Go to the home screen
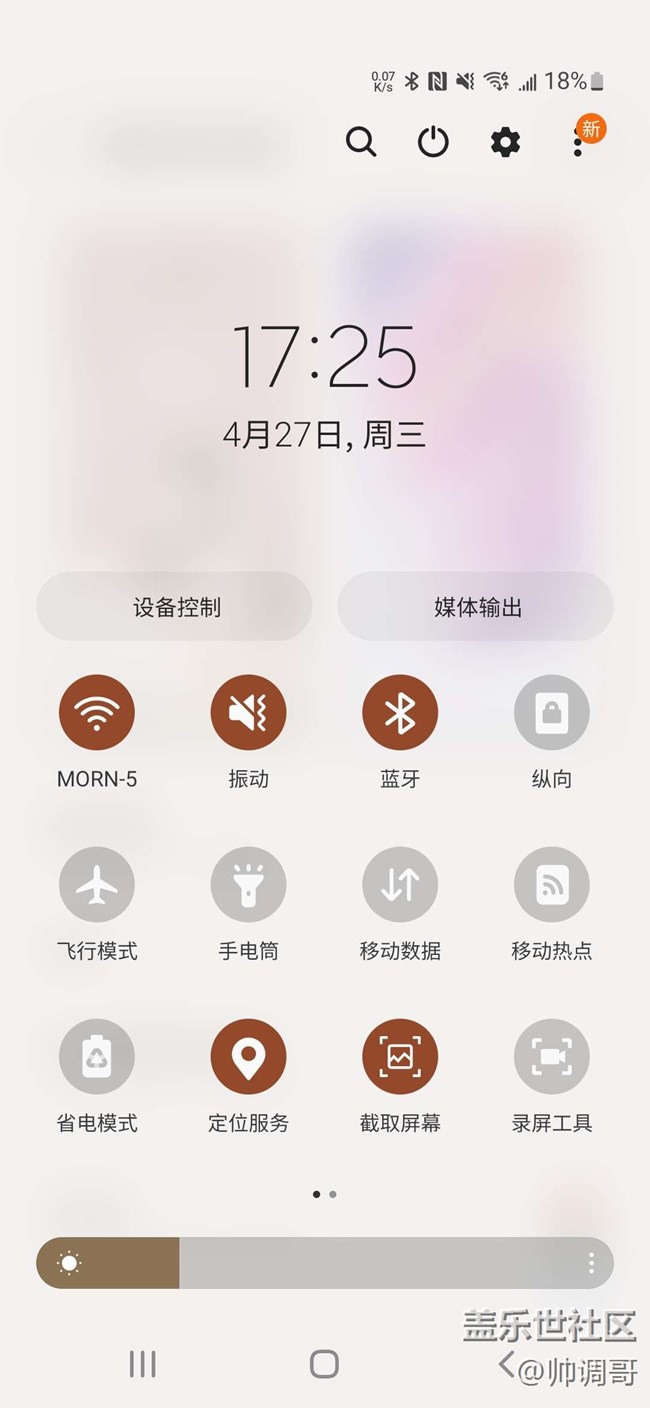This screenshot has width=650, height=1408. 324,1364
